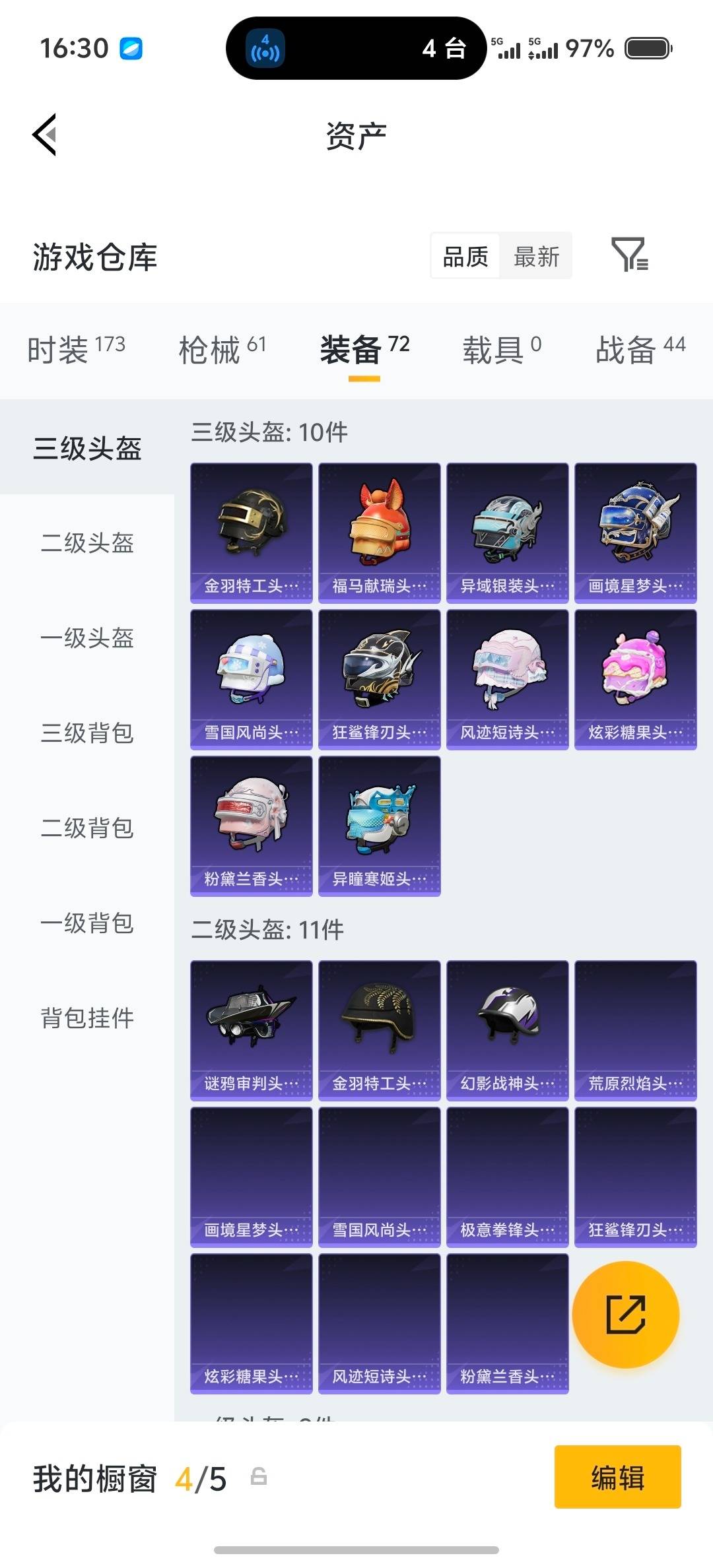Select the 粉黛兰香头 helmet thumbnail
This screenshot has width=713, height=1568.
click(x=251, y=827)
